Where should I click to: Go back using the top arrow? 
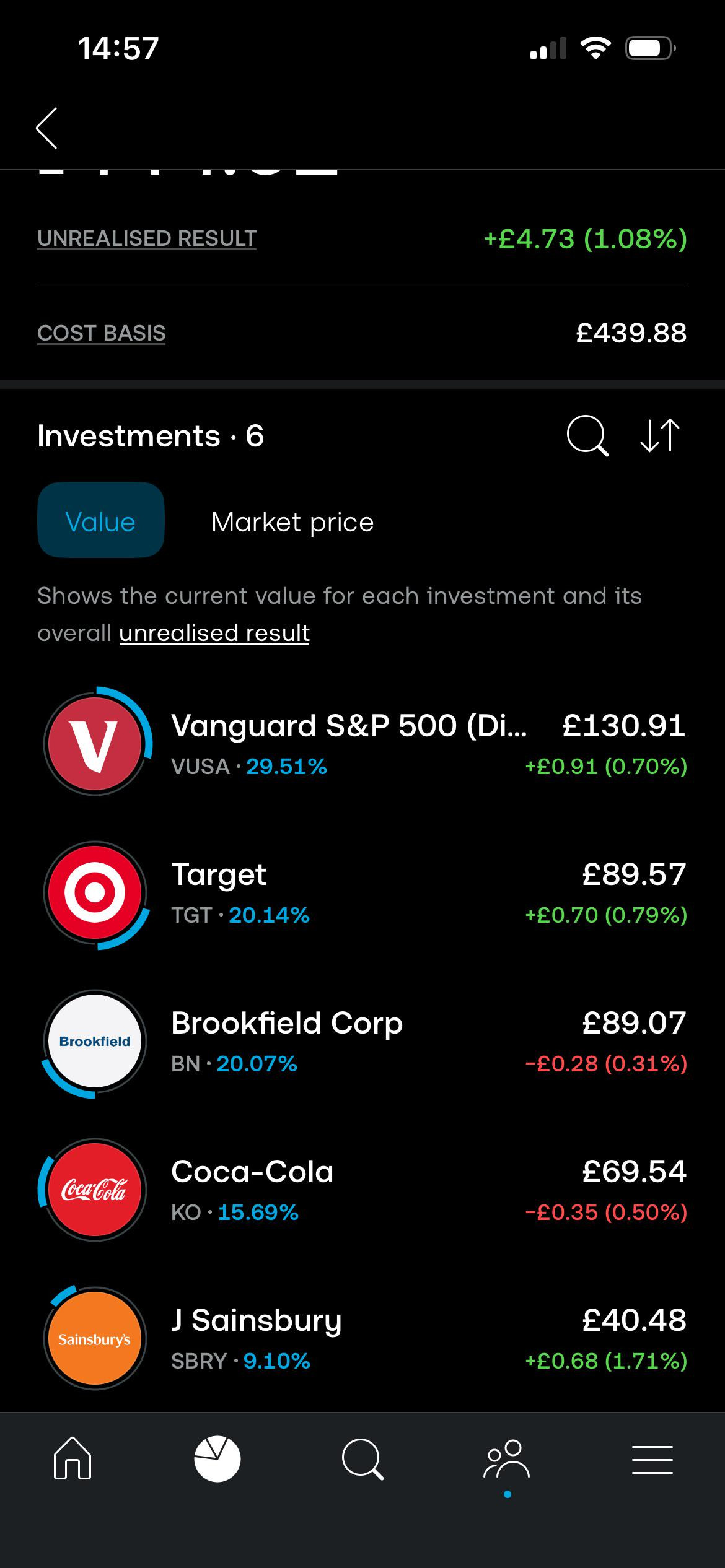47,128
